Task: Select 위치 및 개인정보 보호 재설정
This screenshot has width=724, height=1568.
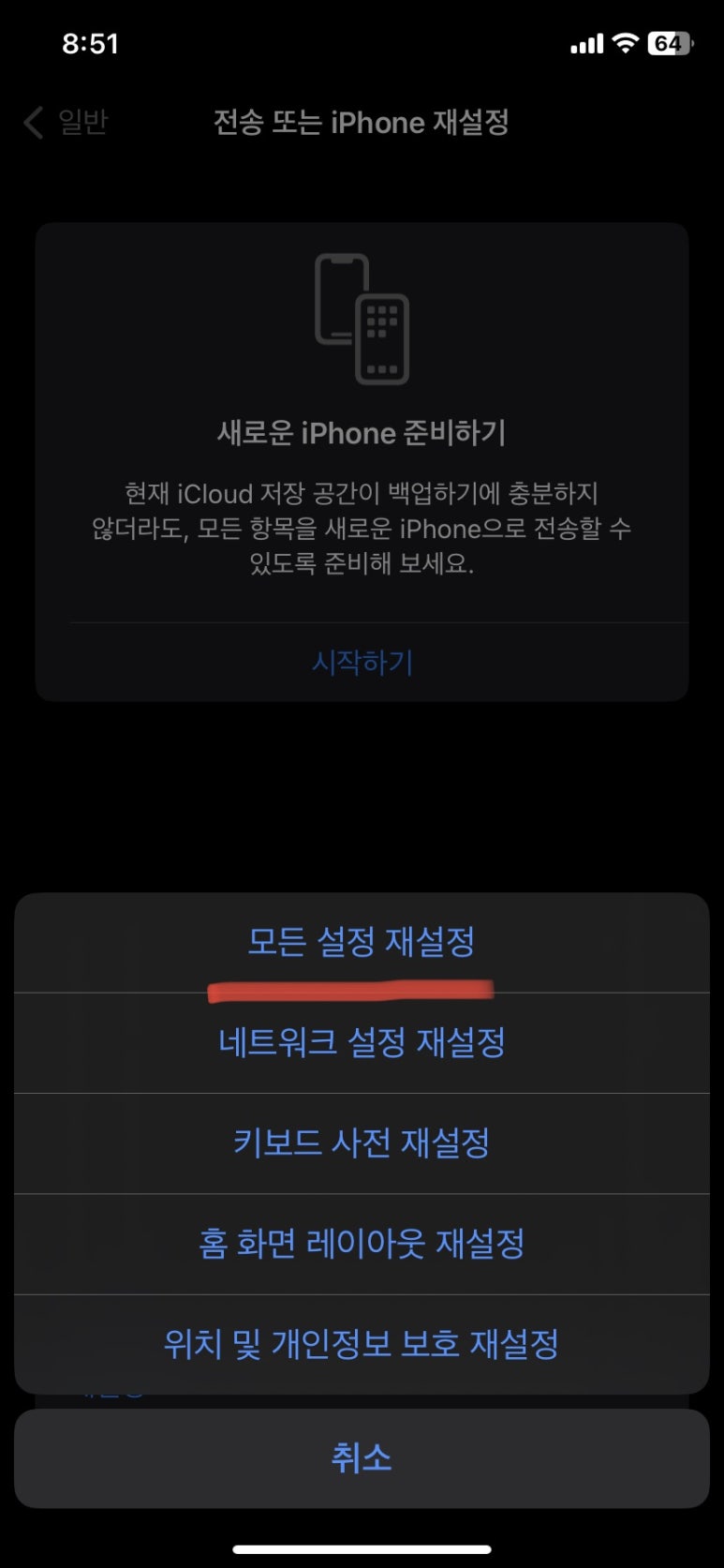Action: pyautogui.click(x=362, y=1345)
